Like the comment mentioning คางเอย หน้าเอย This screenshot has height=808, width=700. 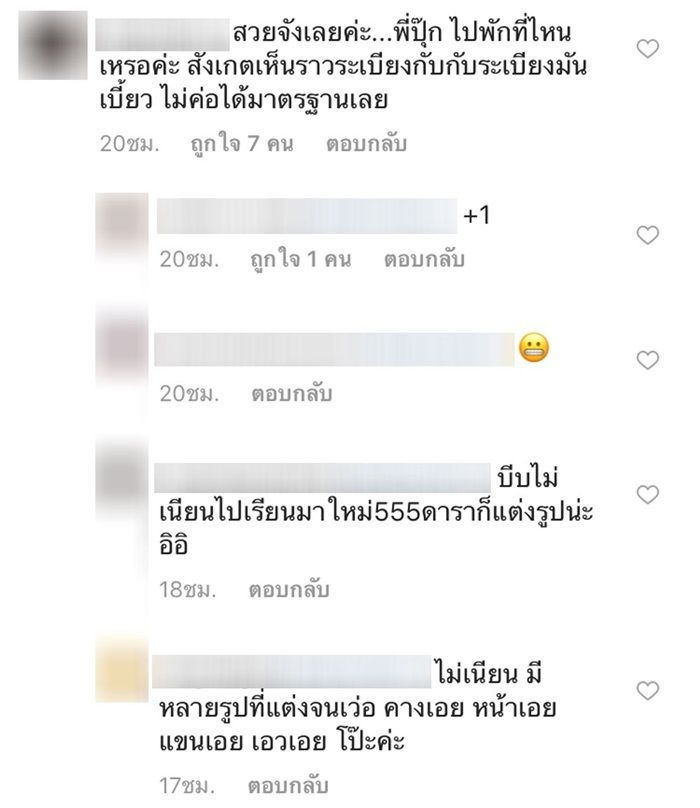(x=648, y=690)
